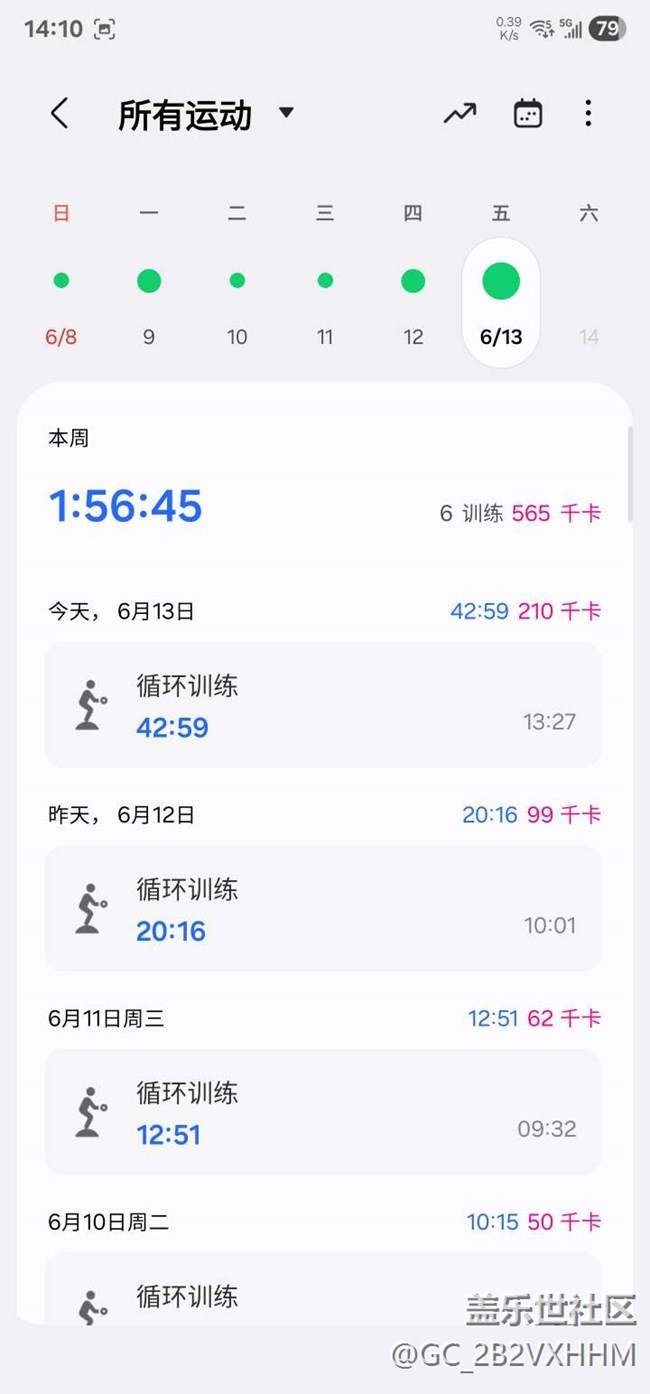Open today's 42:59 循环训练 workout
Image resolution: width=650 pixels, height=1394 pixels.
click(323, 705)
